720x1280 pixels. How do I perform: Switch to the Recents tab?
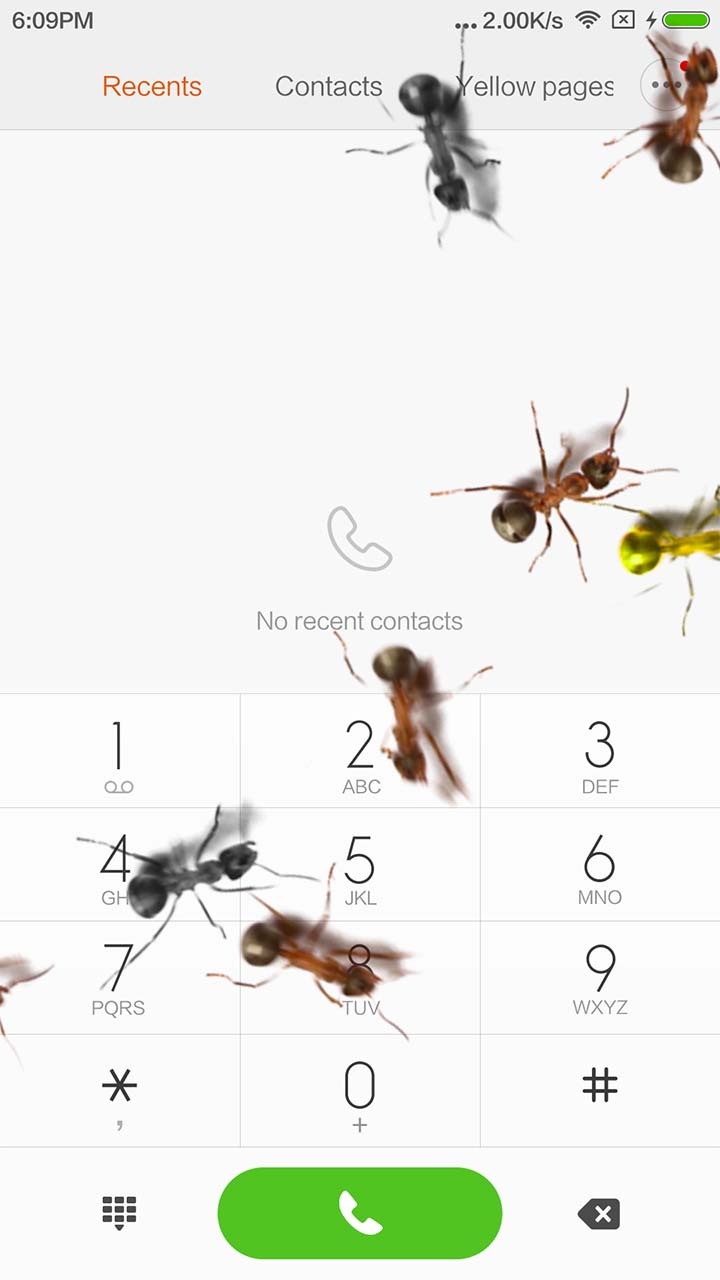[x=152, y=87]
